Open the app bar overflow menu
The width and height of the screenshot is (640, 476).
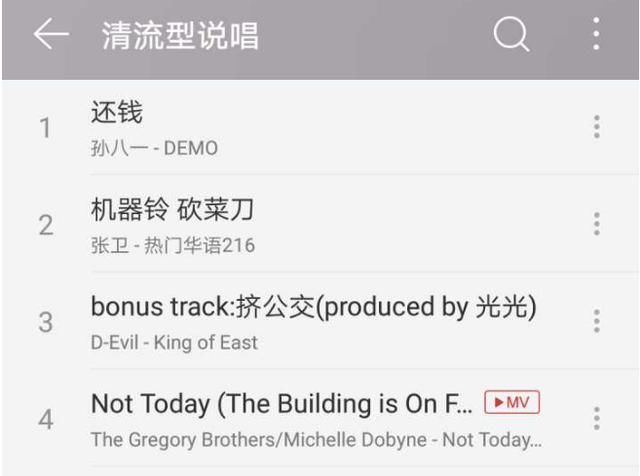[596, 36]
